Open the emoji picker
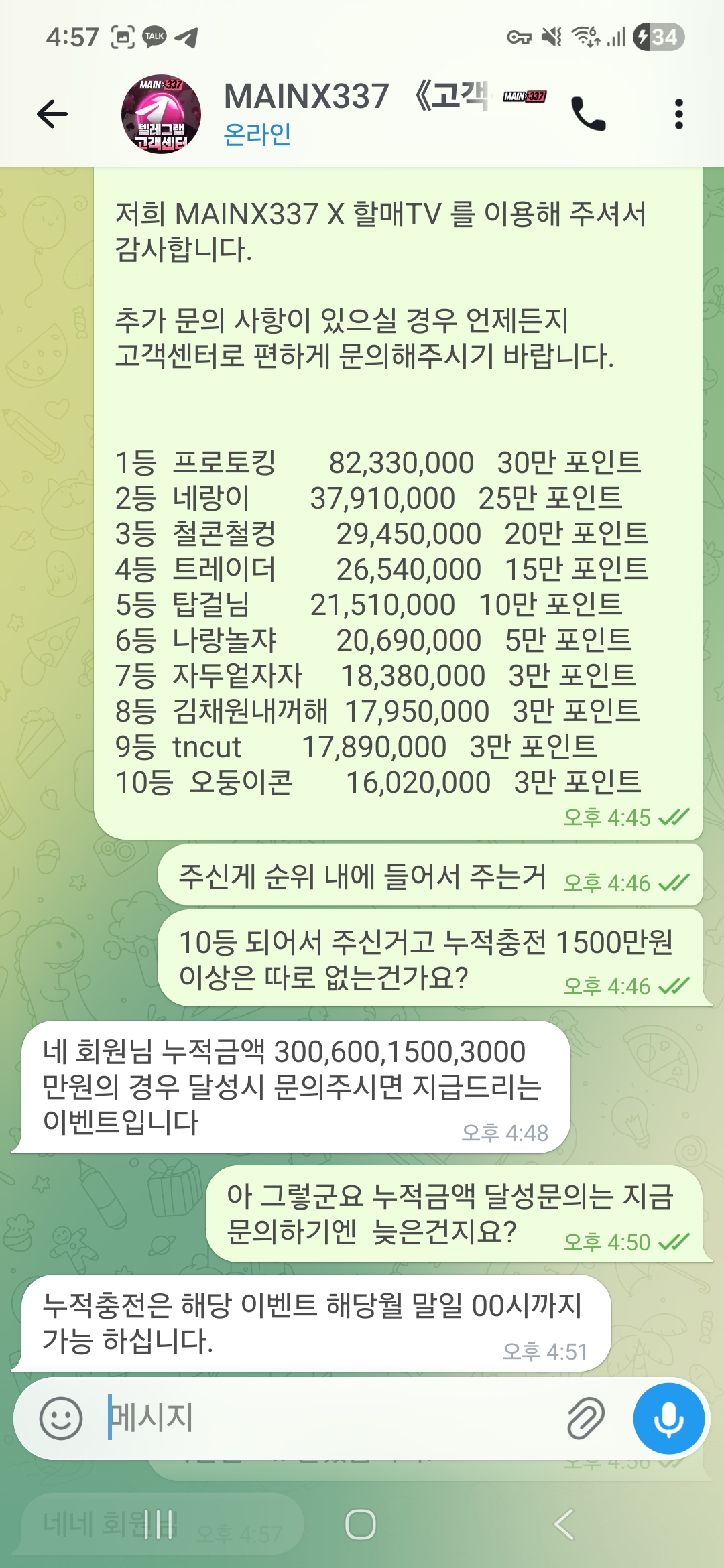 point(61,1419)
